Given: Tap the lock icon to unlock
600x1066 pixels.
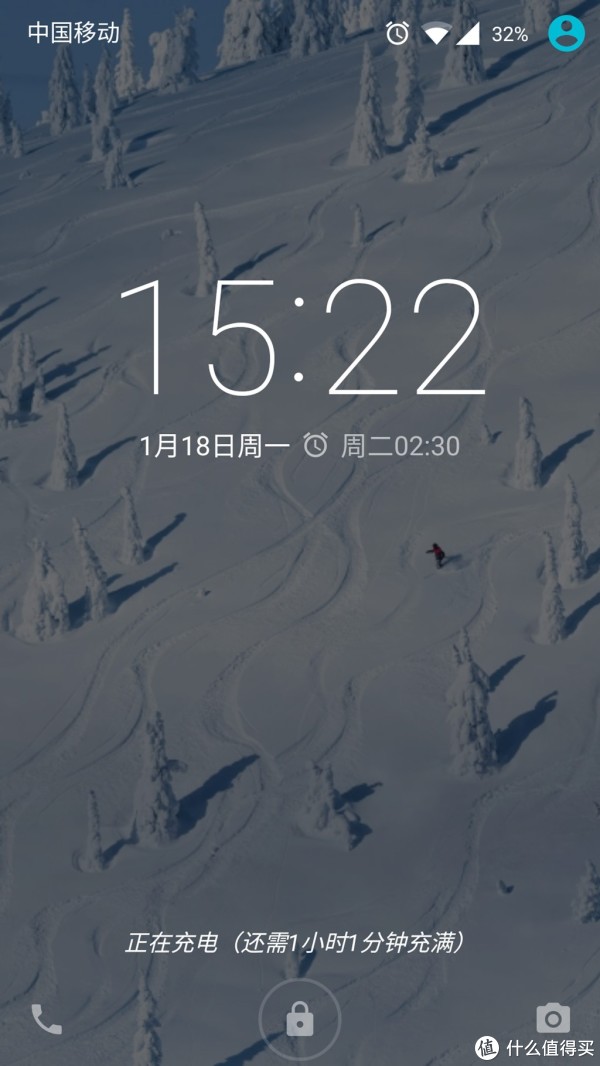Looking at the screenshot, I should coord(299,1020).
